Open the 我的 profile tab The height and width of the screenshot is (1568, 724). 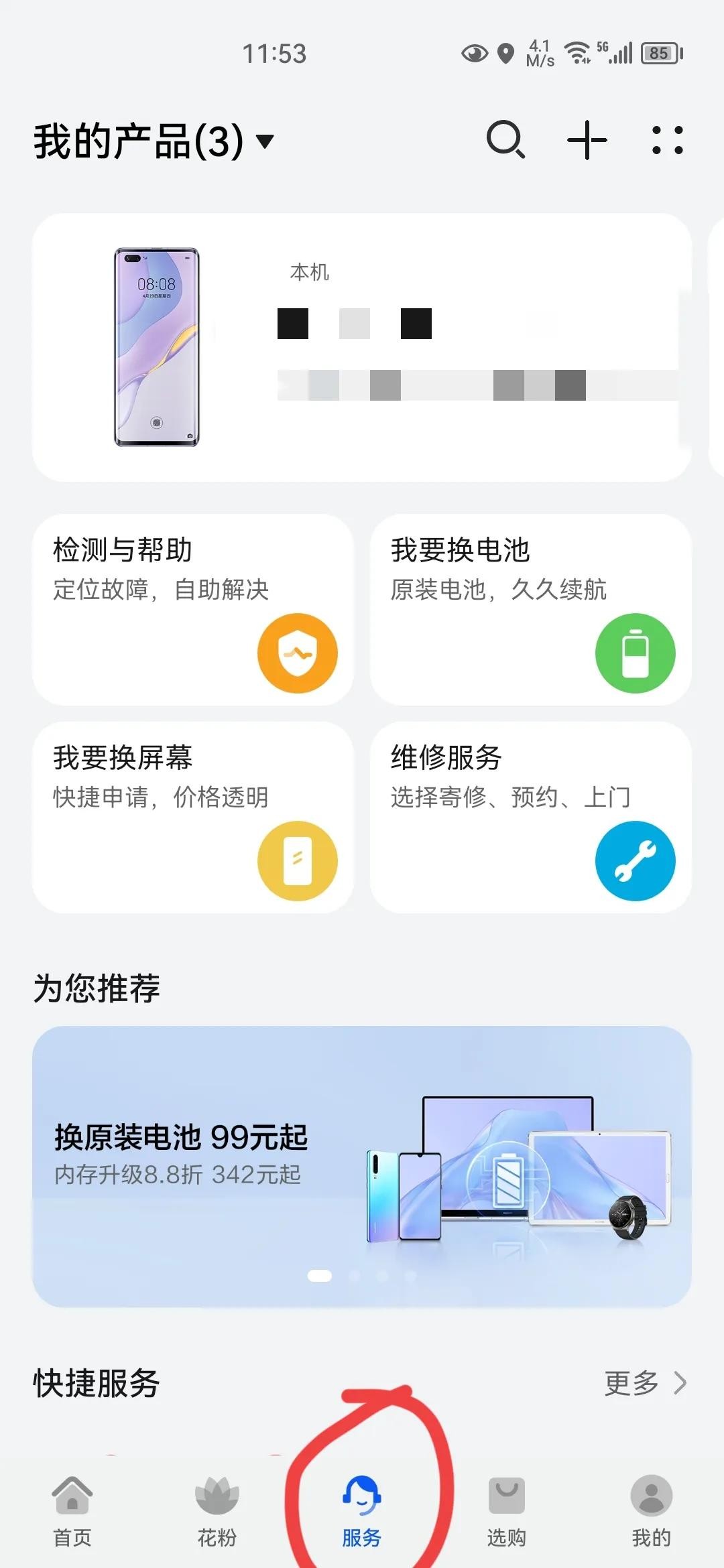(651, 1508)
